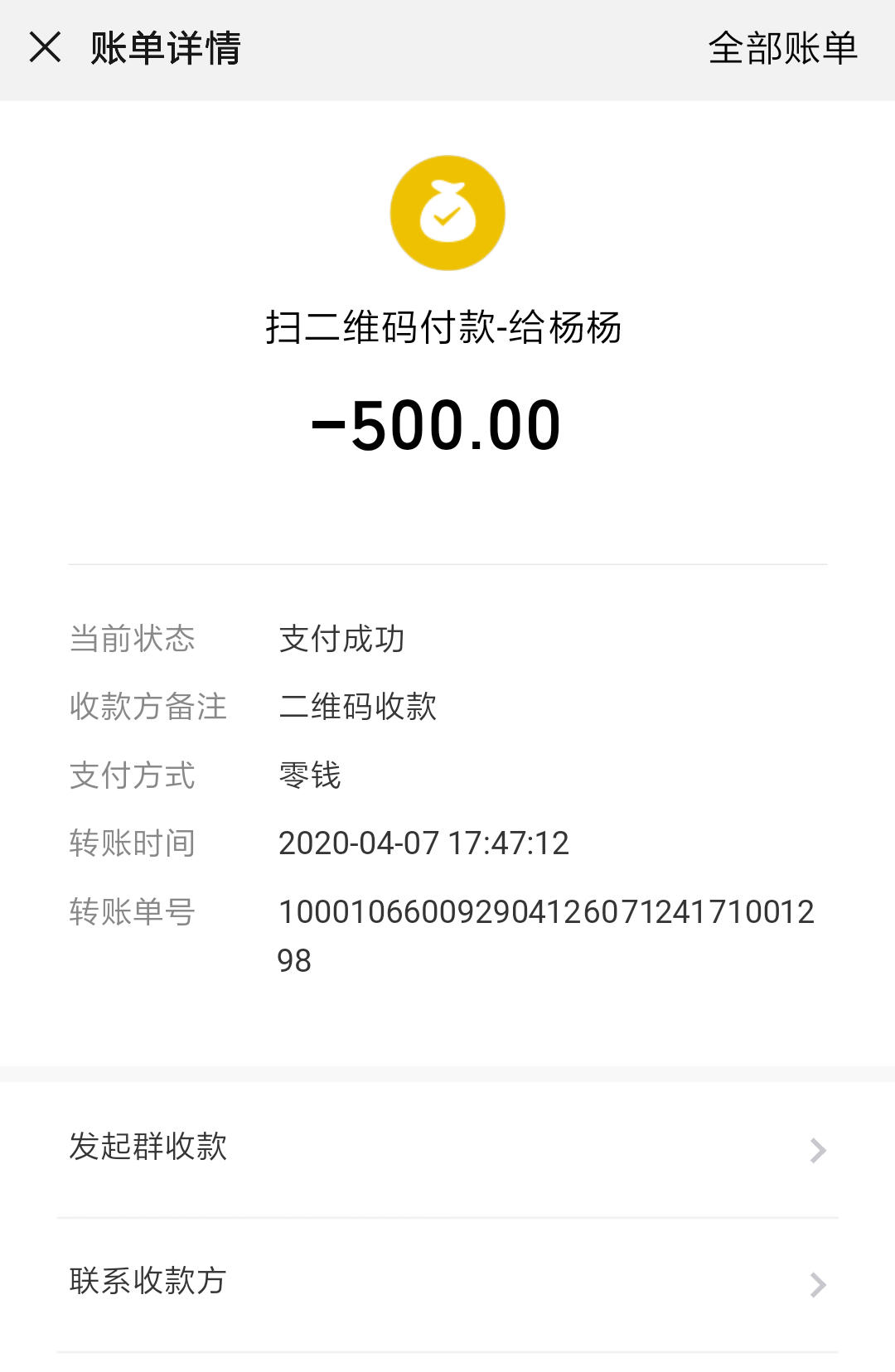Click the 当前状态 field label
This screenshot has height=1372, width=895.
tap(133, 638)
